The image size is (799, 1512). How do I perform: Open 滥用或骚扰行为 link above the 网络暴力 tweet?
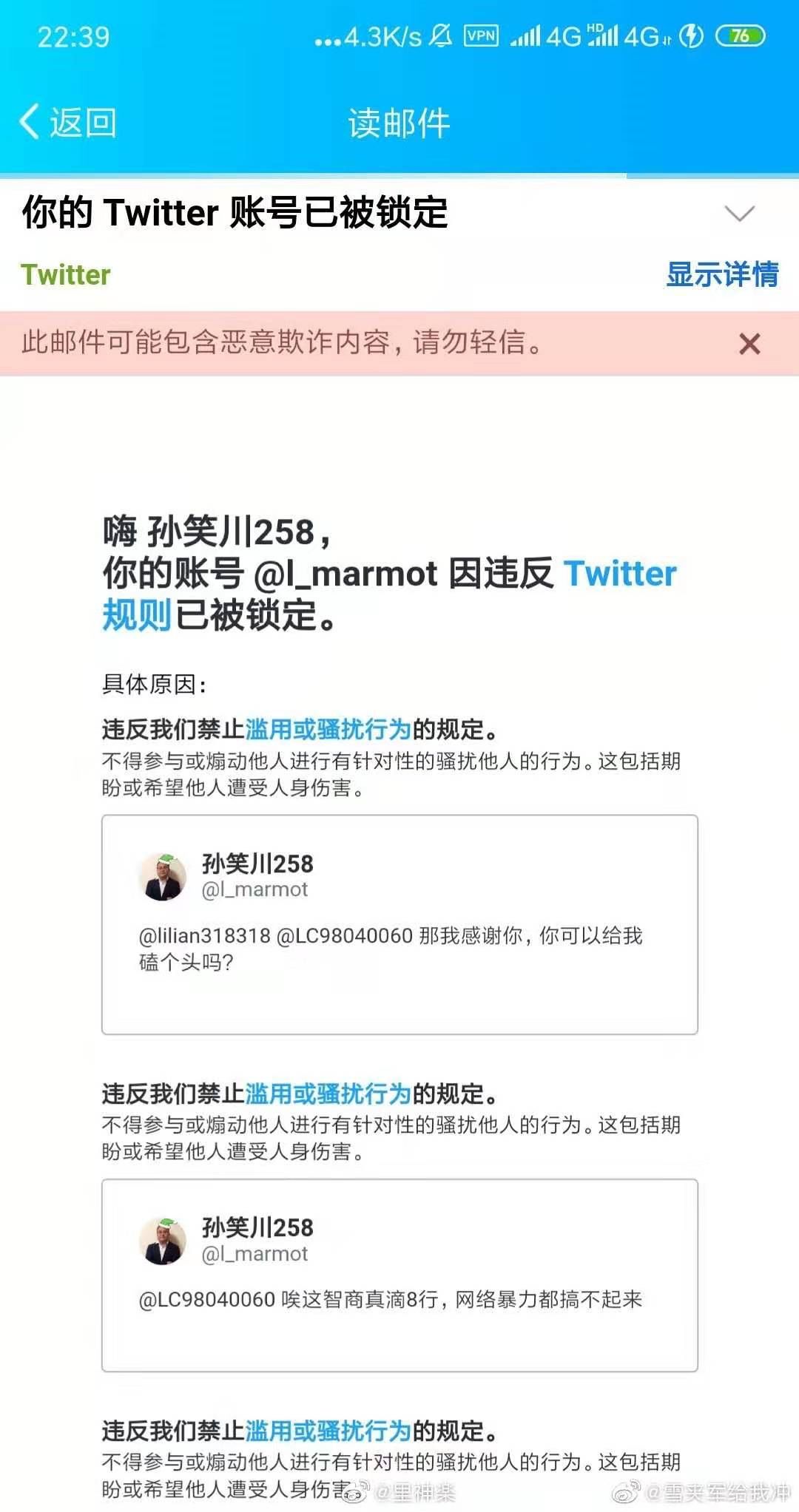[328, 1094]
